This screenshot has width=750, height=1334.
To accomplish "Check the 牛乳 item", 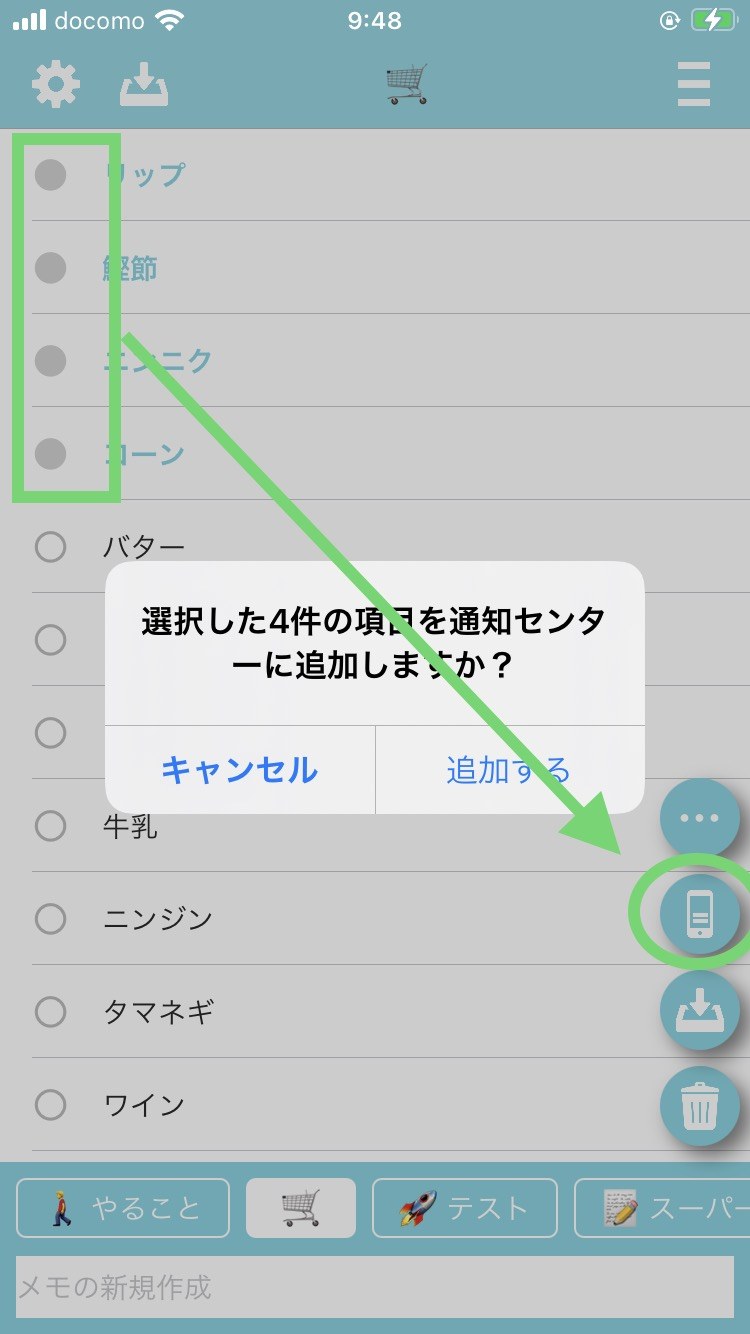I will coord(50,826).
